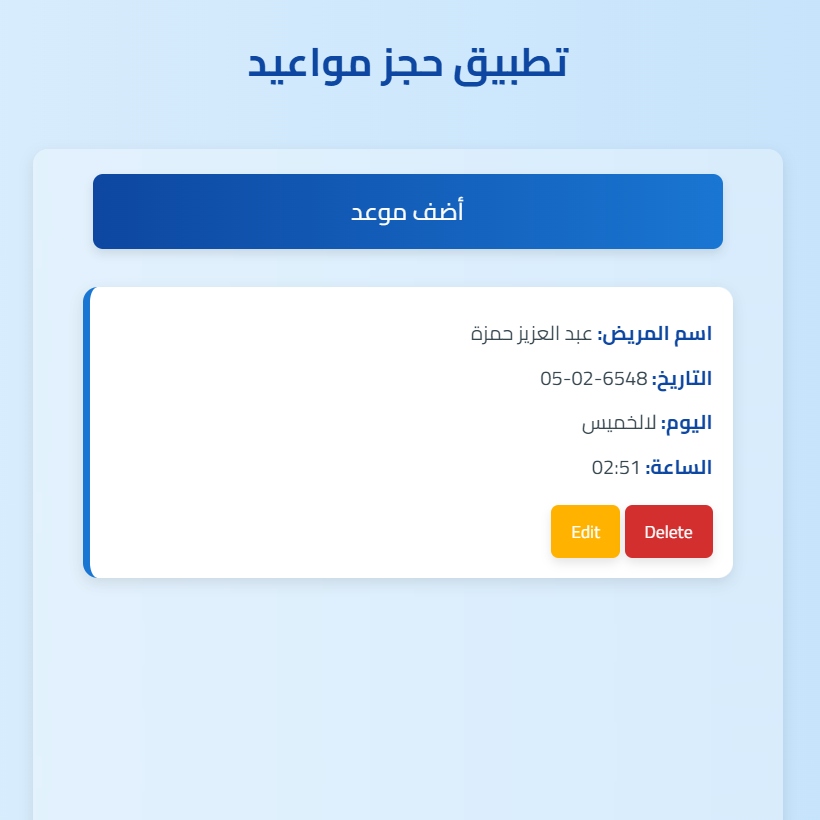Delete عبد العزيز حمزة's appointment
This screenshot has width=820, height=820.
(x=668, y=532)
